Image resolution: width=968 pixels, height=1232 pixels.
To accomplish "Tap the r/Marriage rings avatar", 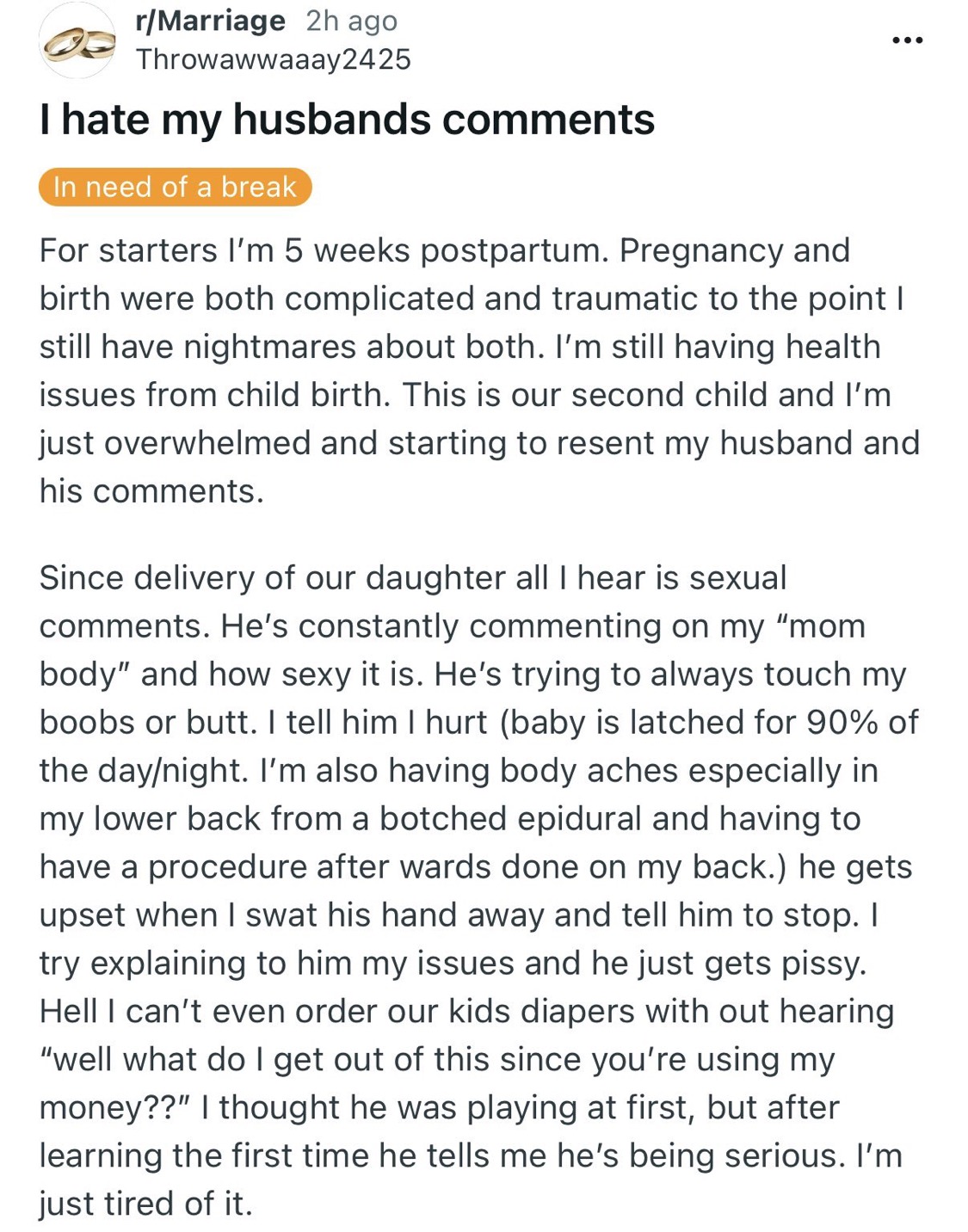I will click(x=78, y=41).
